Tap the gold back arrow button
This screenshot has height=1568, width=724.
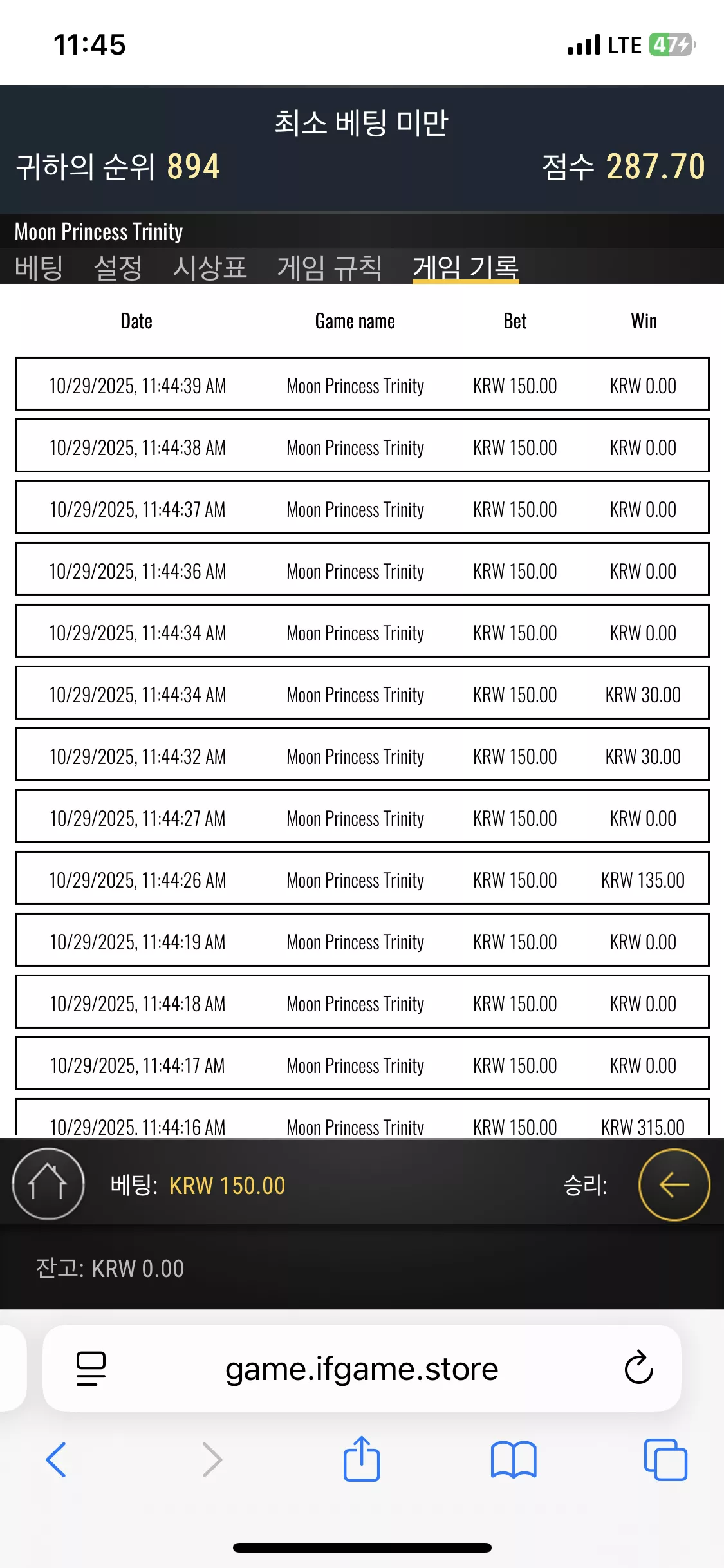coord(674,1184)
